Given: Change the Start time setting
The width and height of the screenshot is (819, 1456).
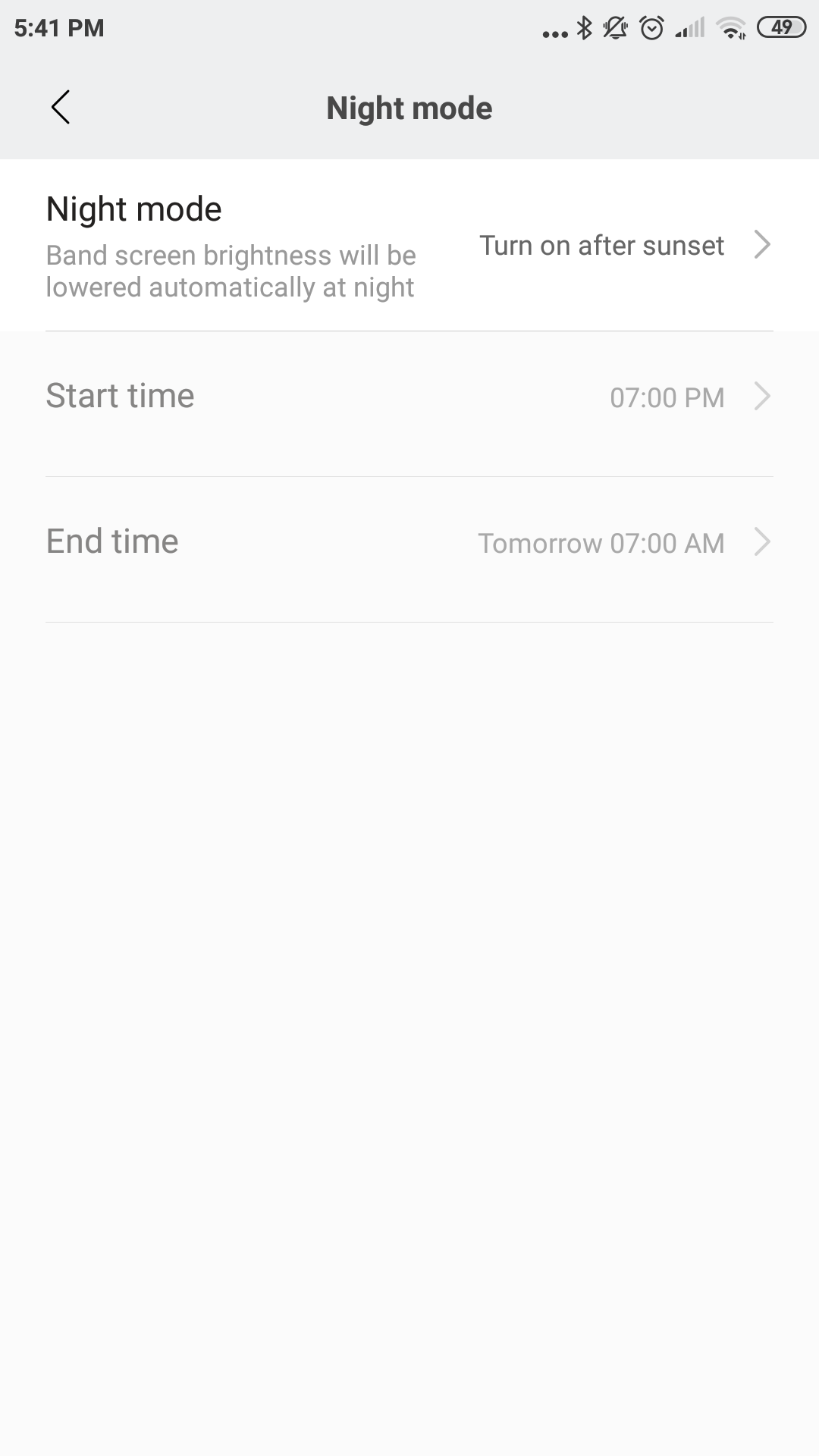Looking at the screenshot, I should pyautogui.click(x=409, y=397).
